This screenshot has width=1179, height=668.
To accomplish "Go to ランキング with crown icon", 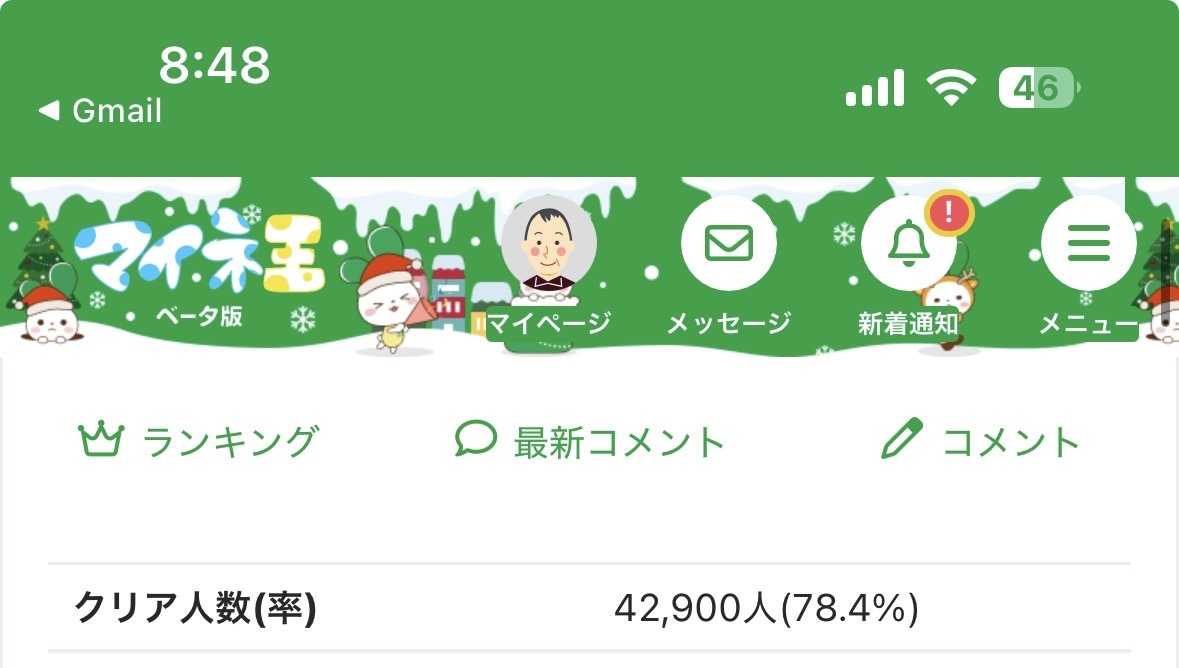I will tap(199, 441).
